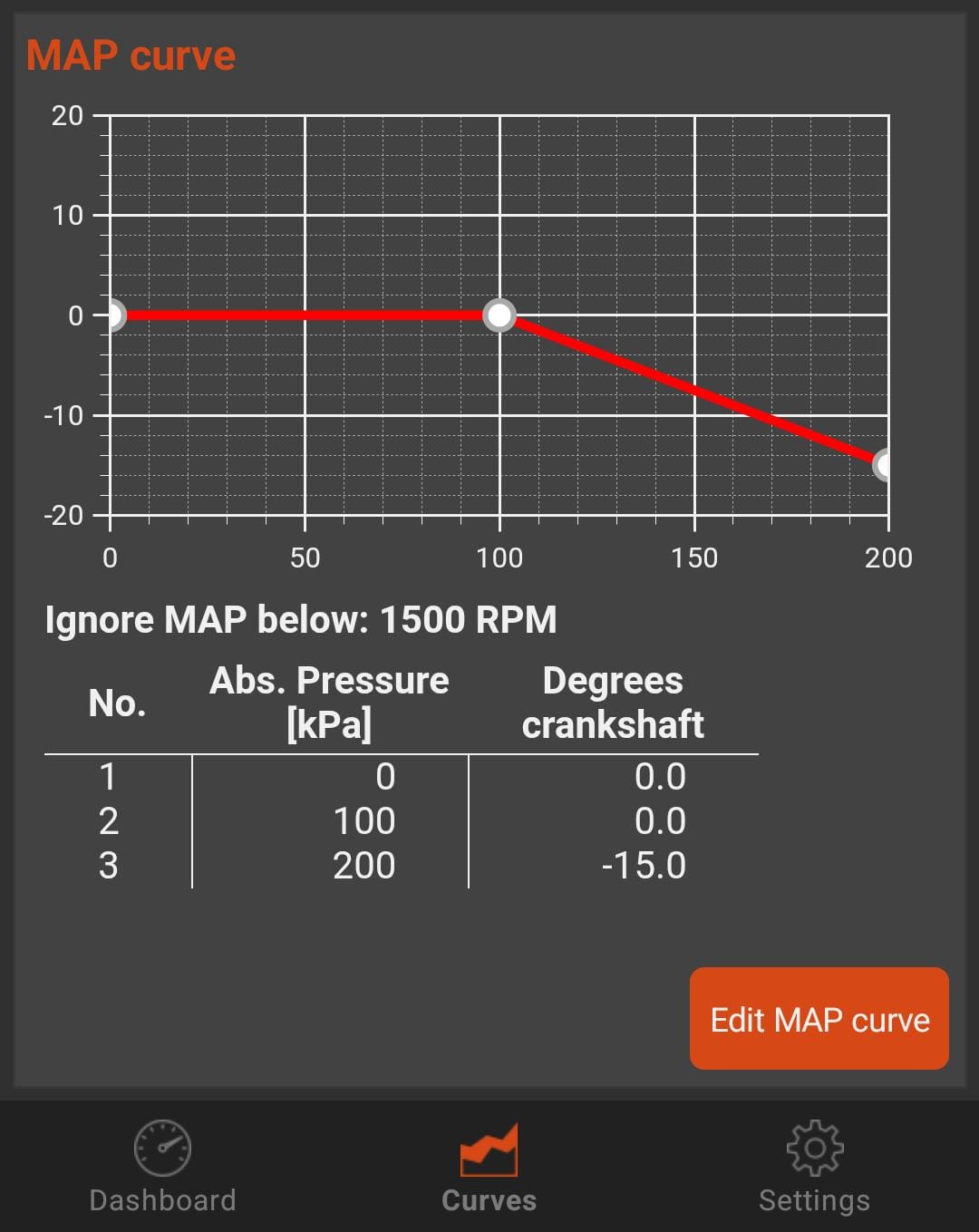Select the Curves tab

tap(489, 1168)
